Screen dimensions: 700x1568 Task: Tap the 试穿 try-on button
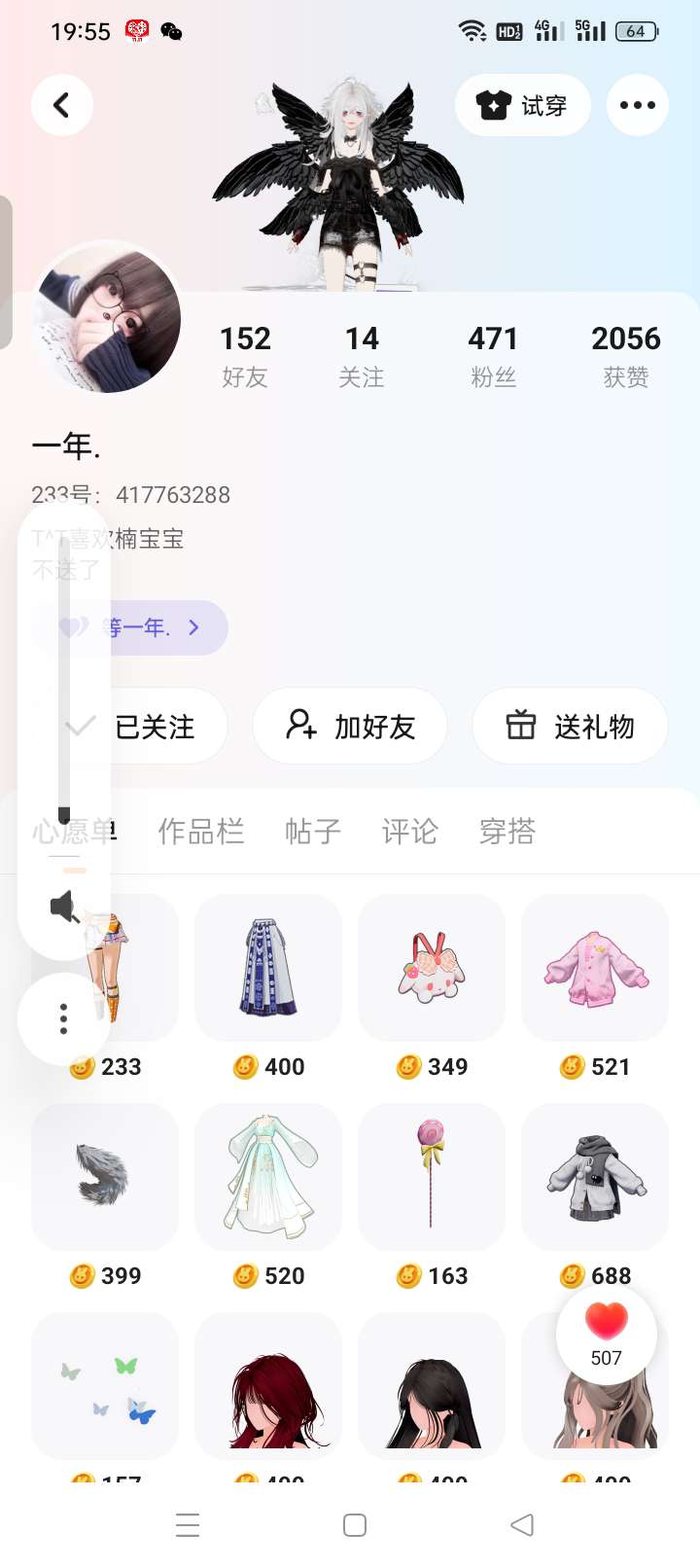[x=523, y=105]
